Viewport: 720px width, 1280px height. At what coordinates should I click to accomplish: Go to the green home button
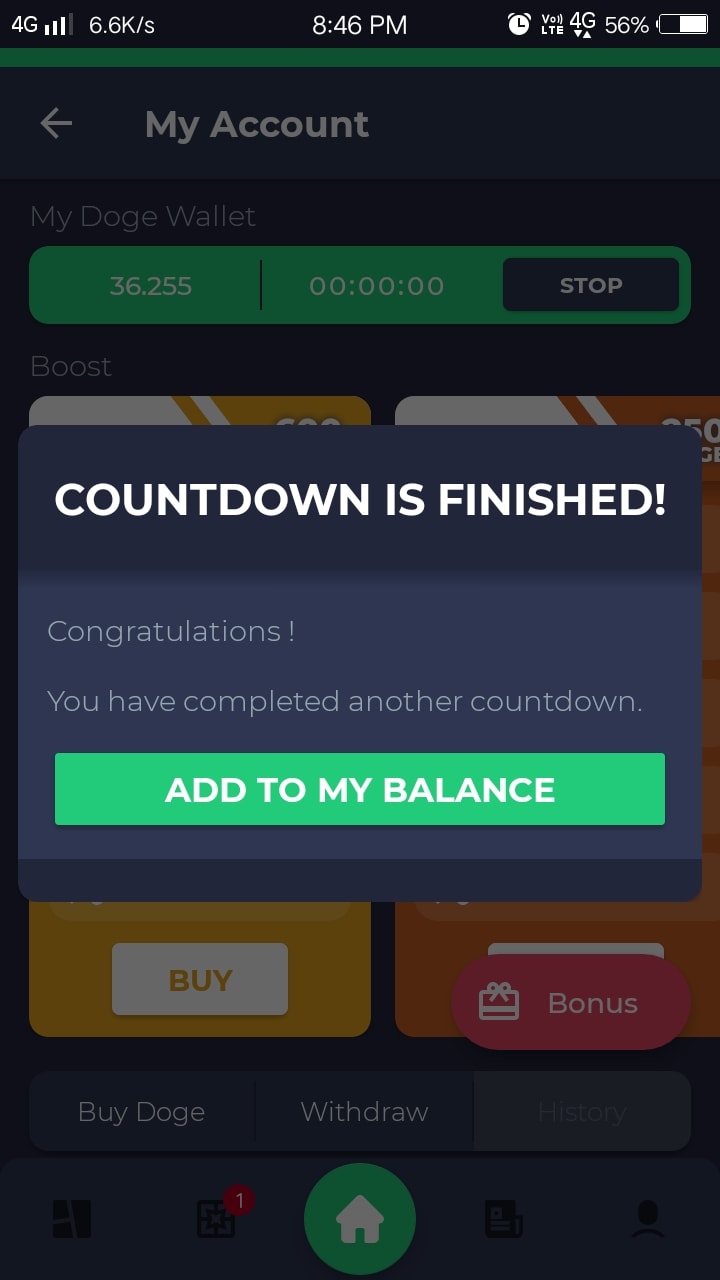(360, 1219)
